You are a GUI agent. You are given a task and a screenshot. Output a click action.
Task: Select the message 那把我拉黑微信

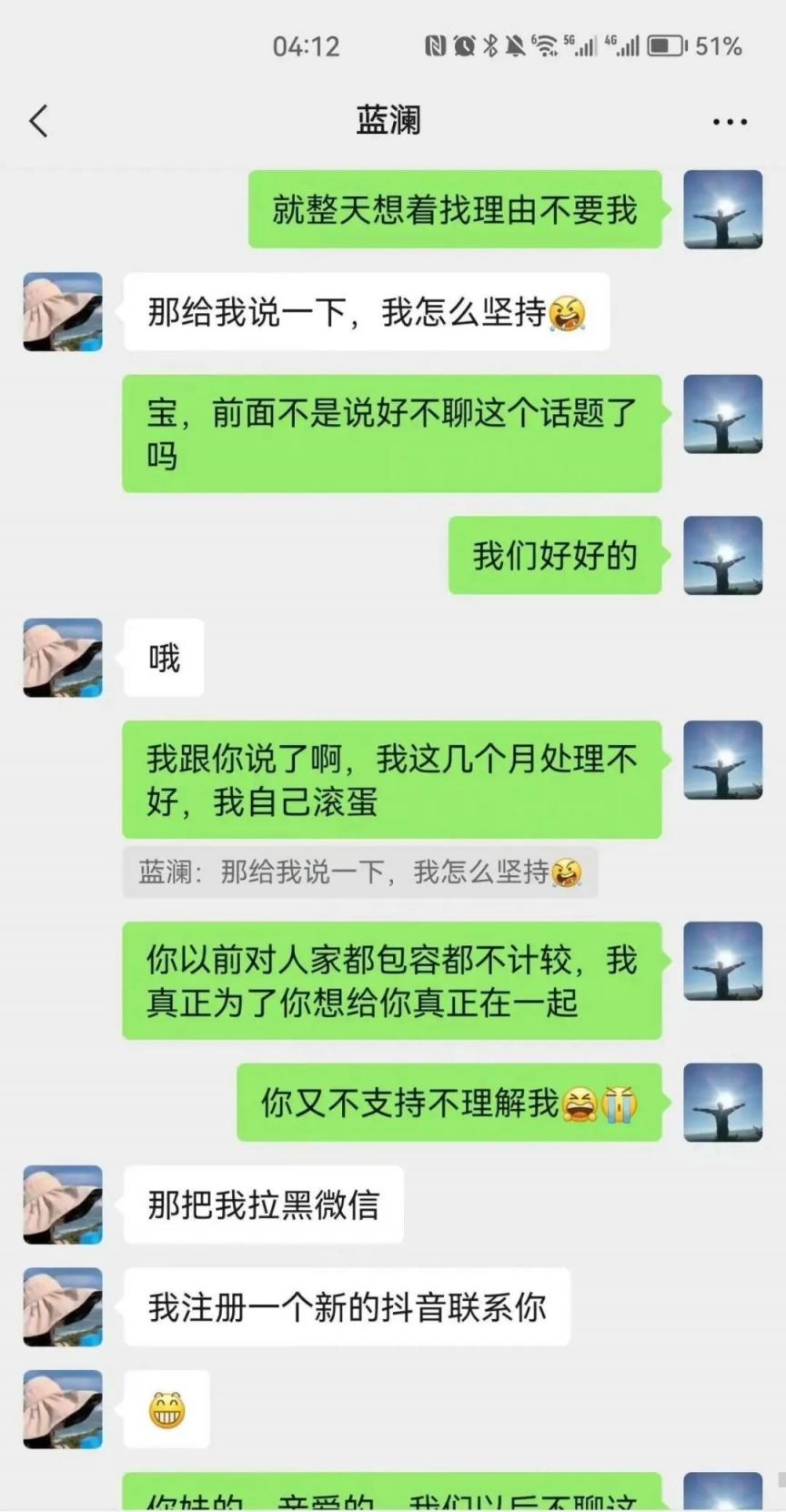point(263,1204)
